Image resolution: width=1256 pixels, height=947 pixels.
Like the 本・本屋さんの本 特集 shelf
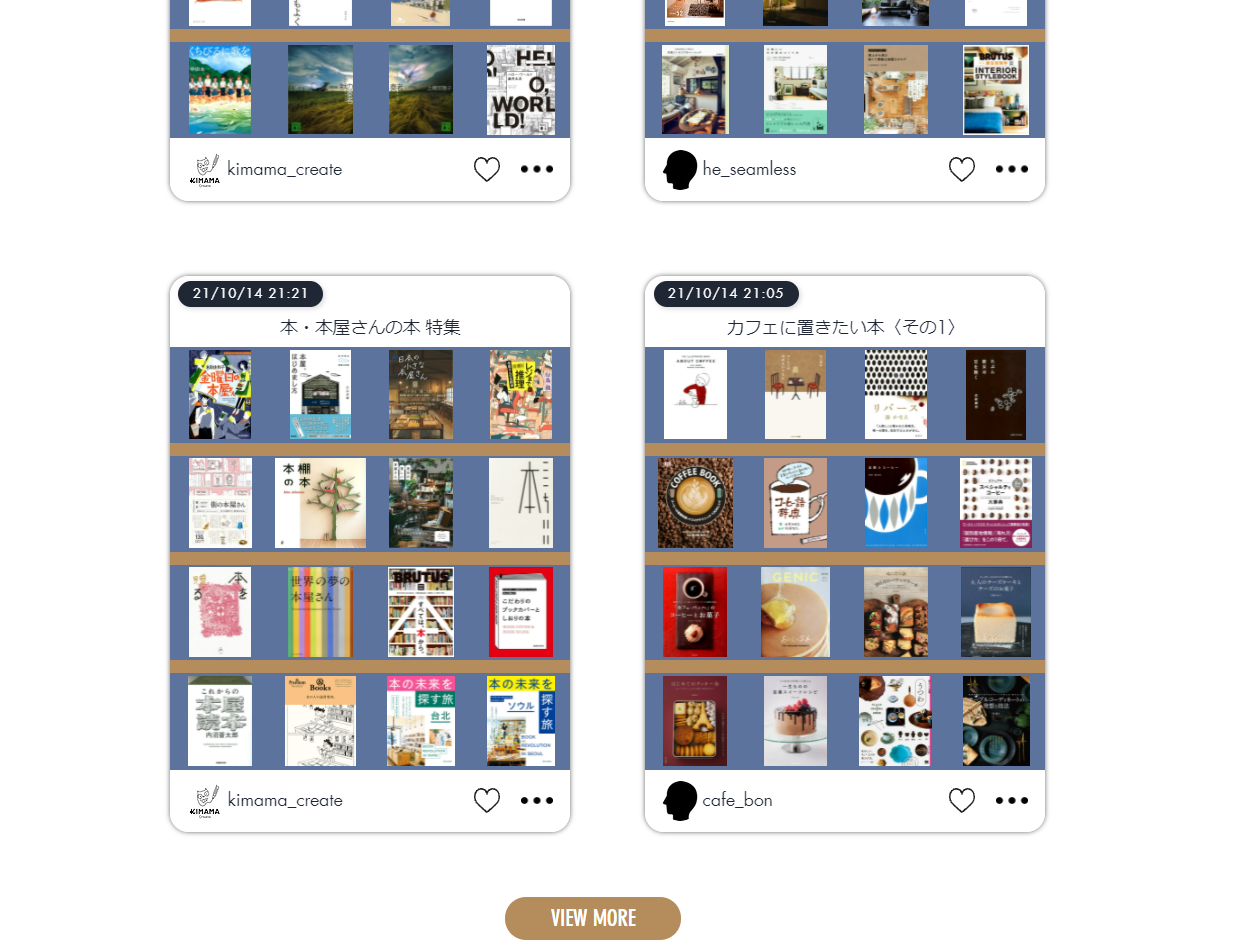[x=487, y=800]
